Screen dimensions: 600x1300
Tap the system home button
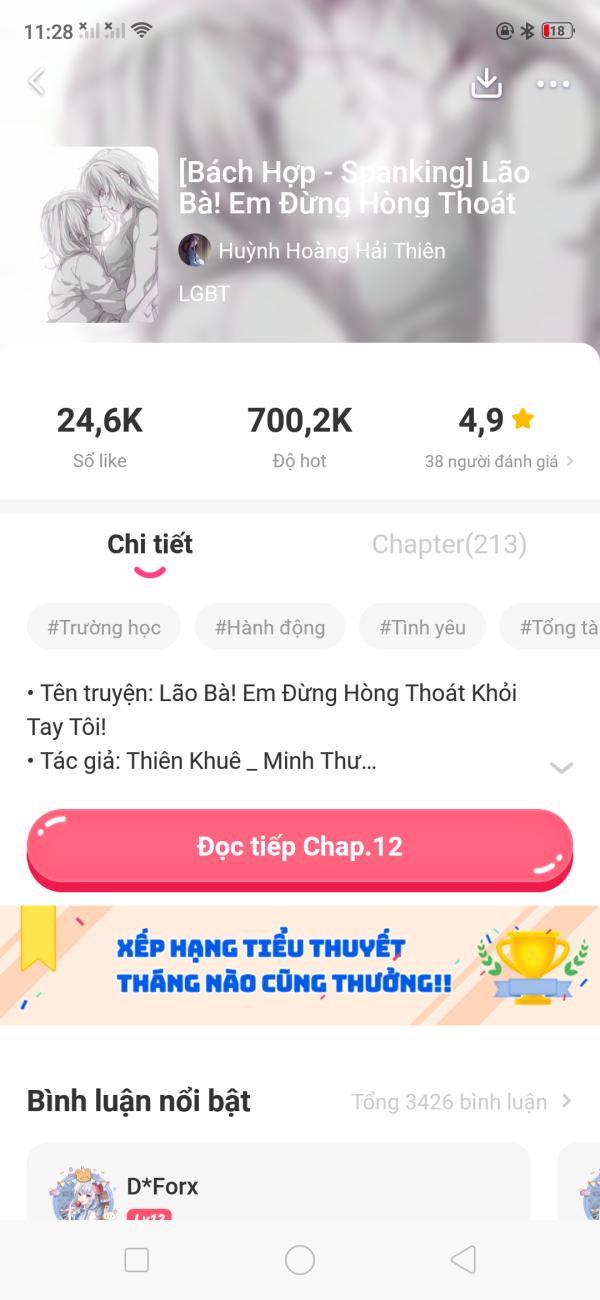(300, 1260)
